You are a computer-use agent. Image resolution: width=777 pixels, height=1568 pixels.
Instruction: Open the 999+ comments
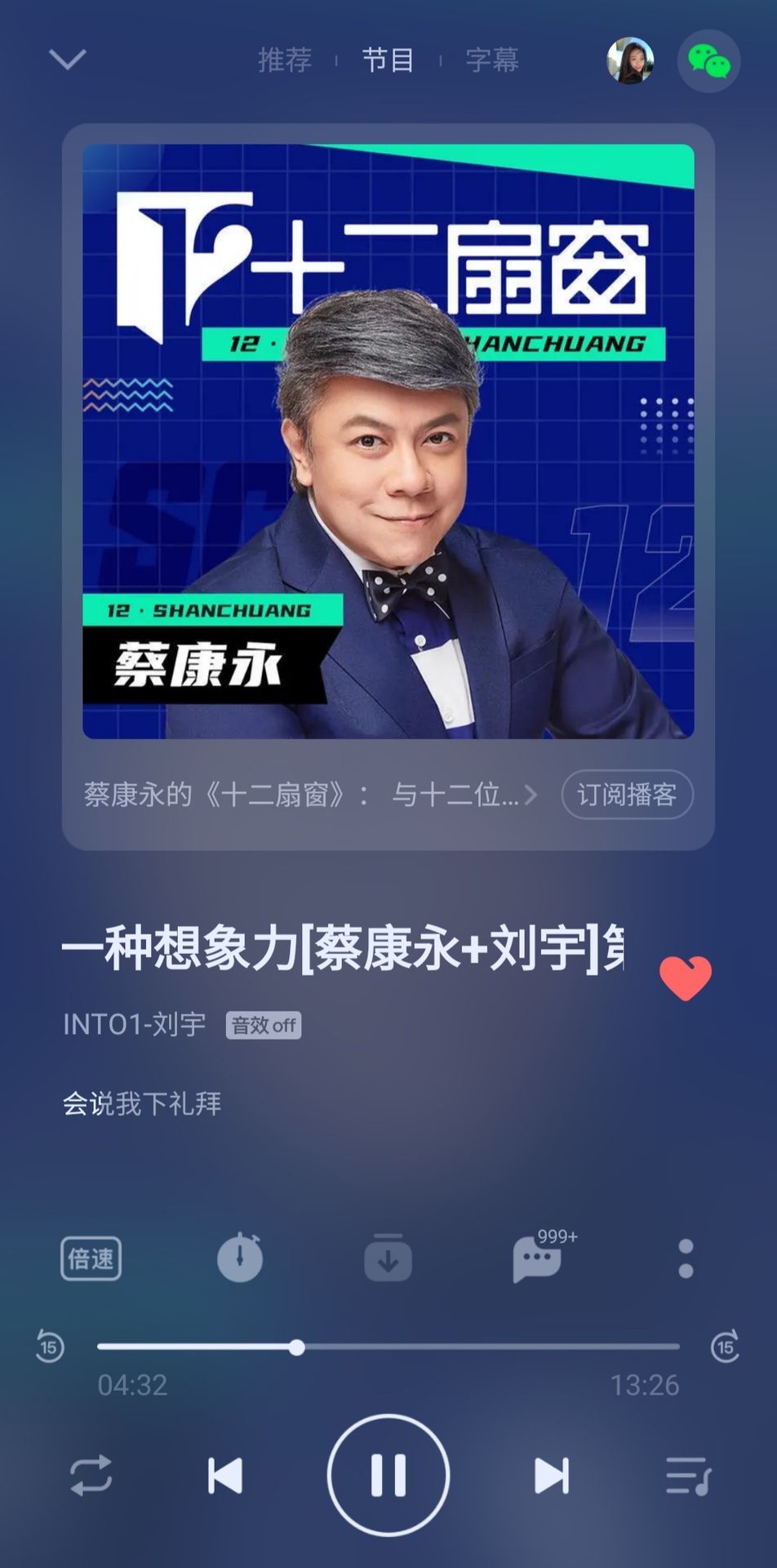pyautogui.click(x=537, y=1260)
